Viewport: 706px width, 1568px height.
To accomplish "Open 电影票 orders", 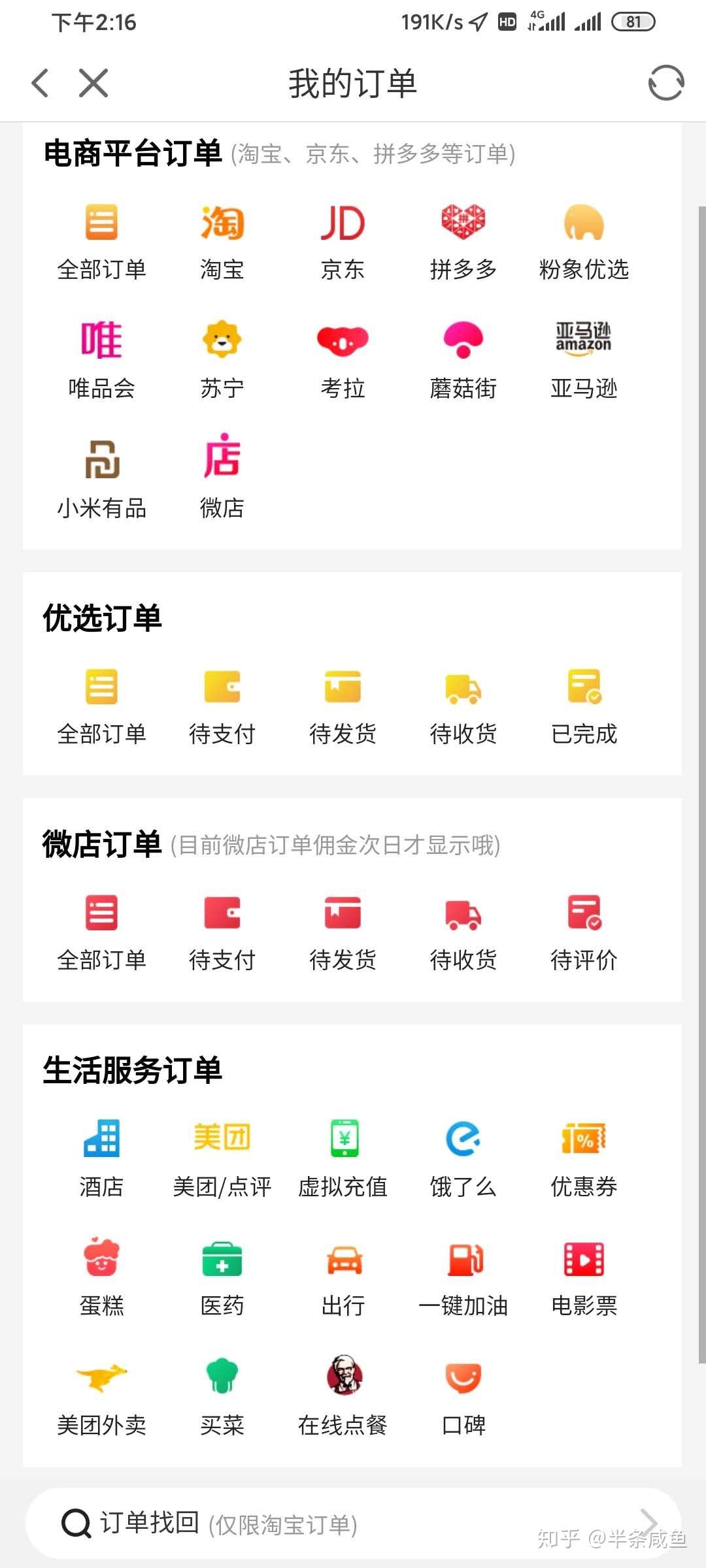I will [x=584, y=1277].
